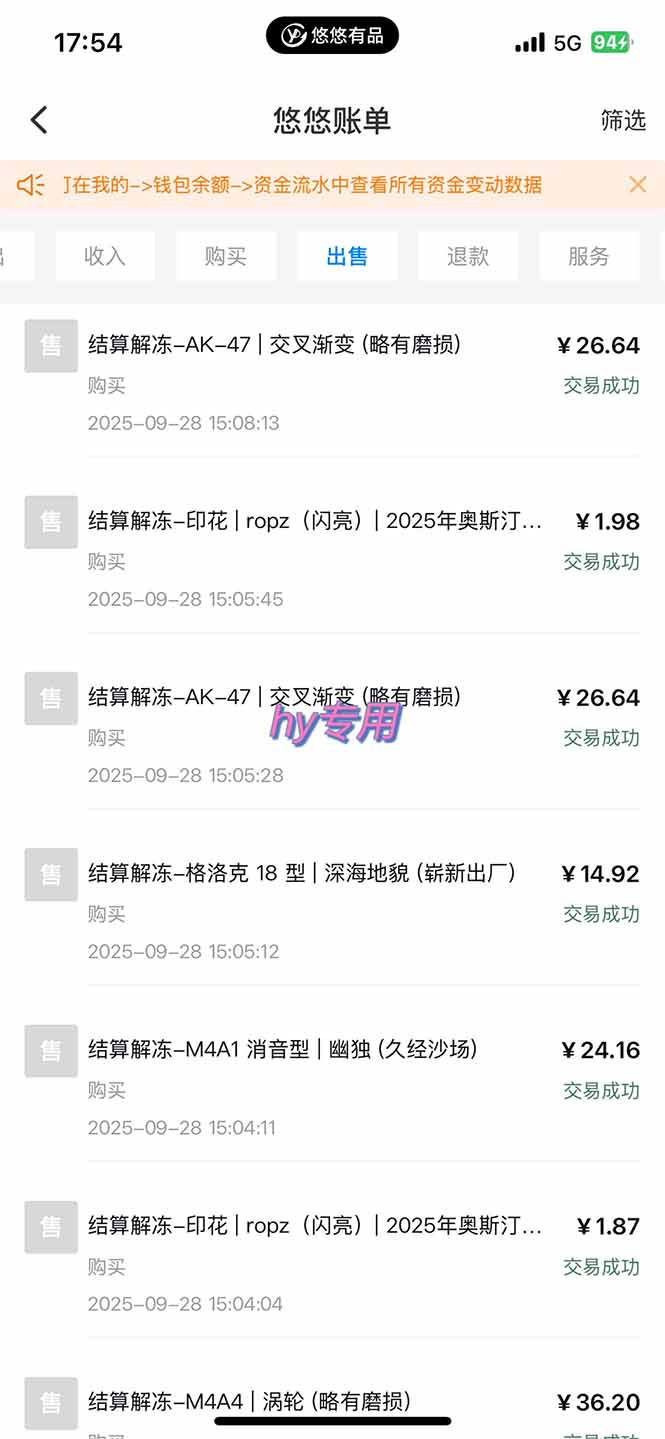Open the ropz sticker record priced ¥1.98
Screen dimensions: 665x1439
(x=332, y=558)
